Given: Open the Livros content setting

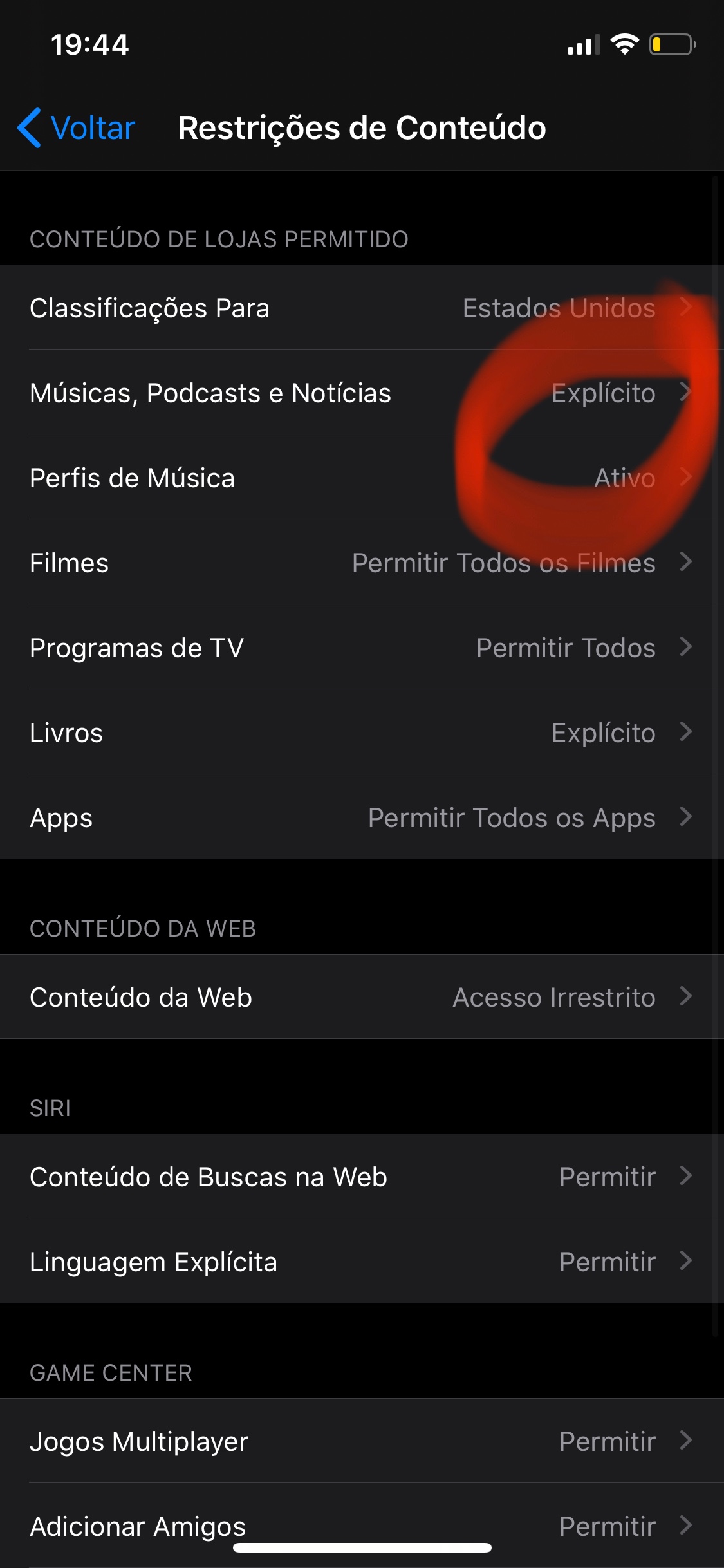Looking at the screenshot, I should tap(360, 733).
